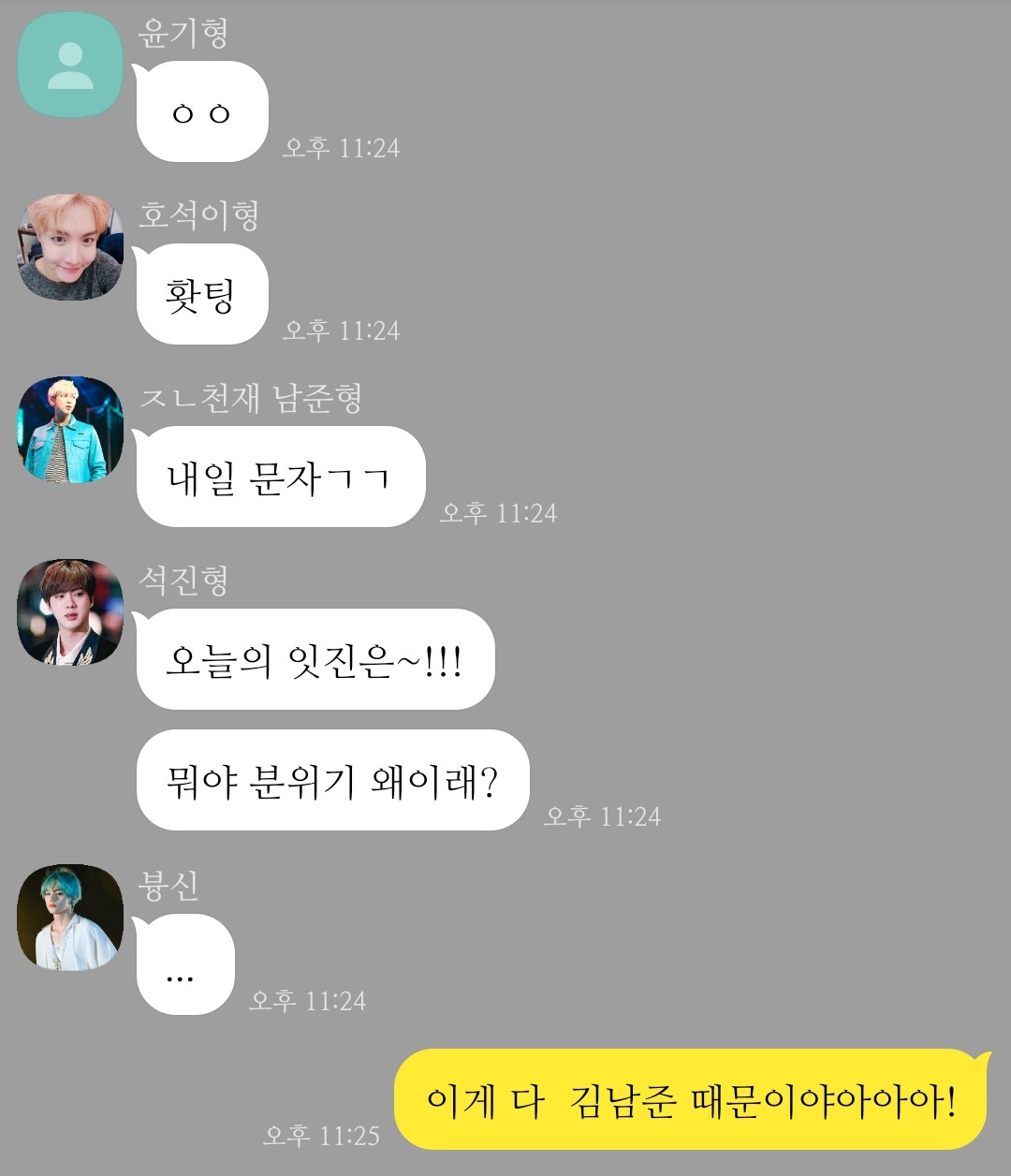This screenshot has height=1176, width=1011.
Task: Open 석진형's profile picture
Action: [70, 612]
